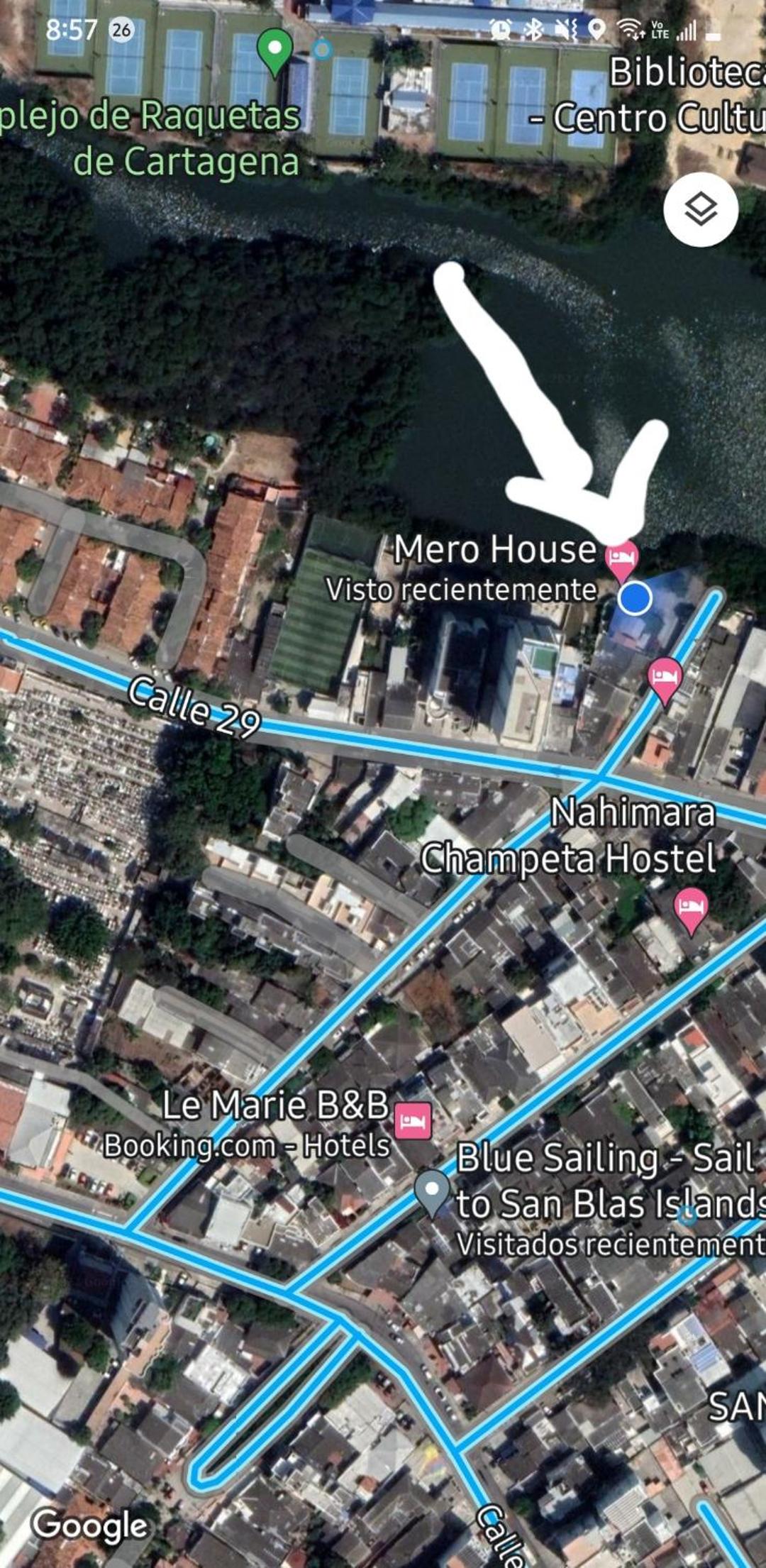This screenshot has width=766, height=1568.
Task: Tap the Nahimara Champeta Hostel pin
Action: click(x=690, y=907)
